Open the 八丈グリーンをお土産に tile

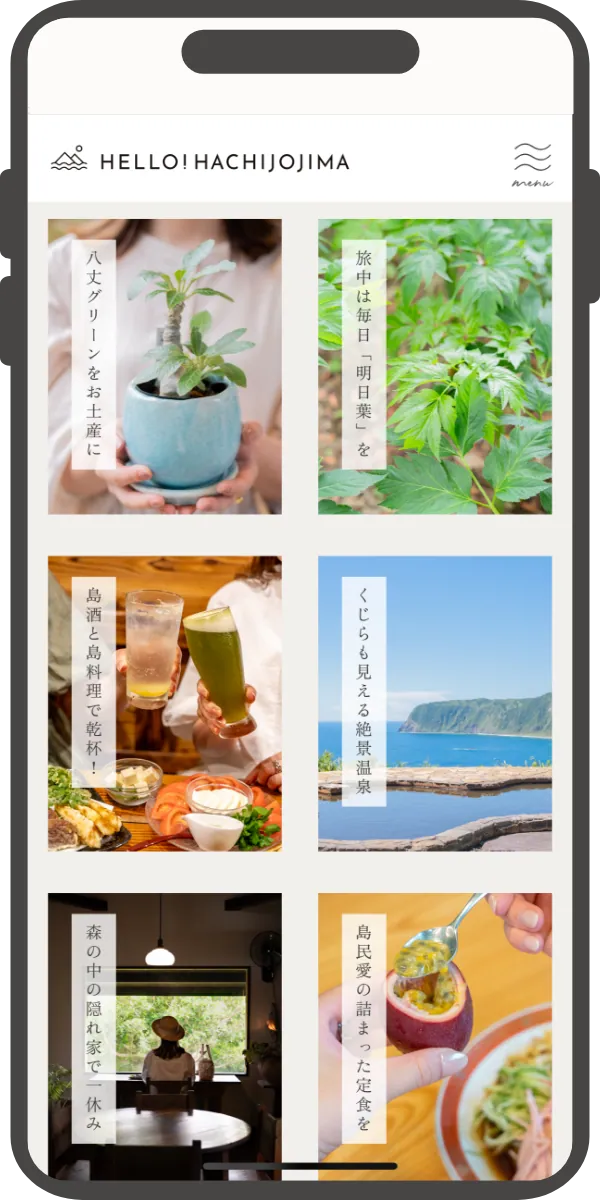click(x=165, y=366)
